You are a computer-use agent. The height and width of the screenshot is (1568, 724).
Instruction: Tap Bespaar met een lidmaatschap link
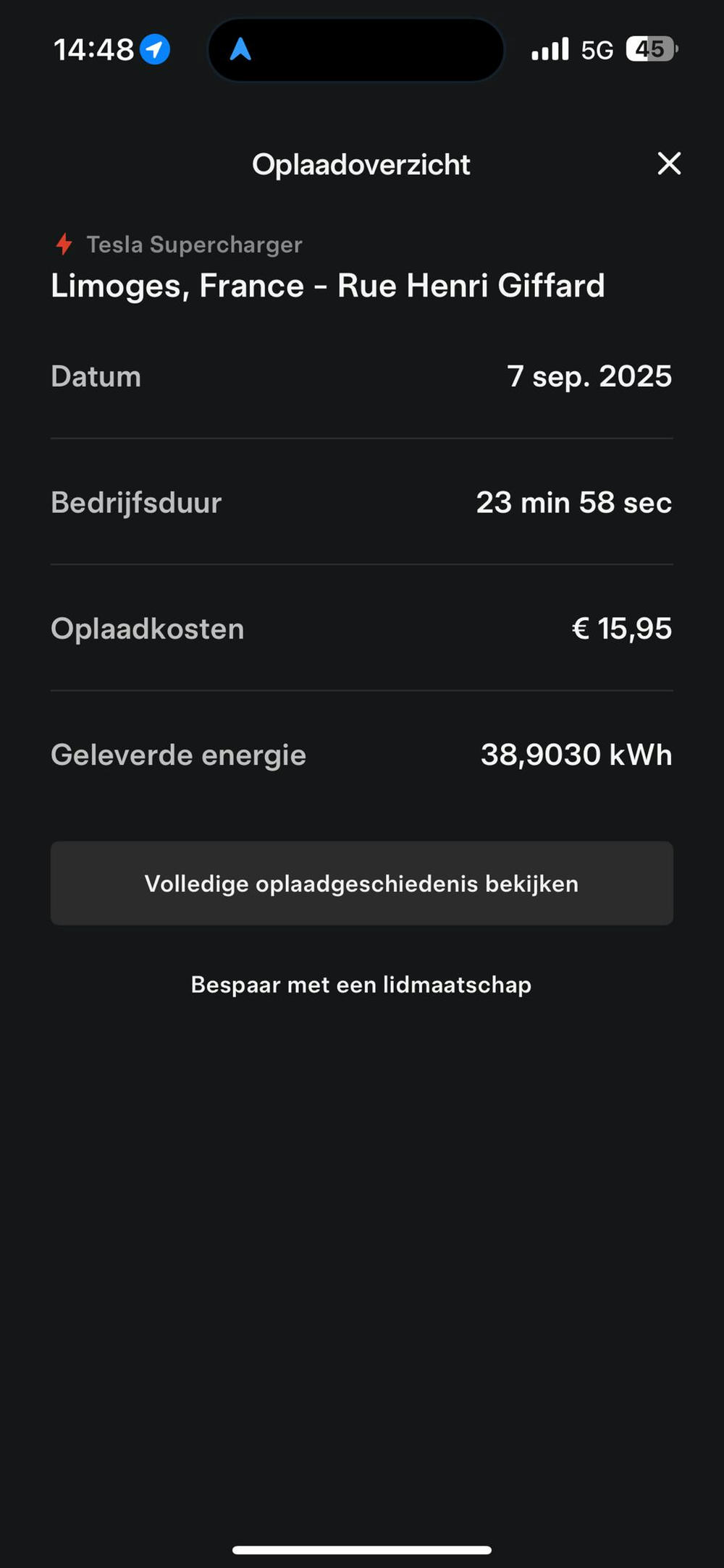tap(361, 984)
